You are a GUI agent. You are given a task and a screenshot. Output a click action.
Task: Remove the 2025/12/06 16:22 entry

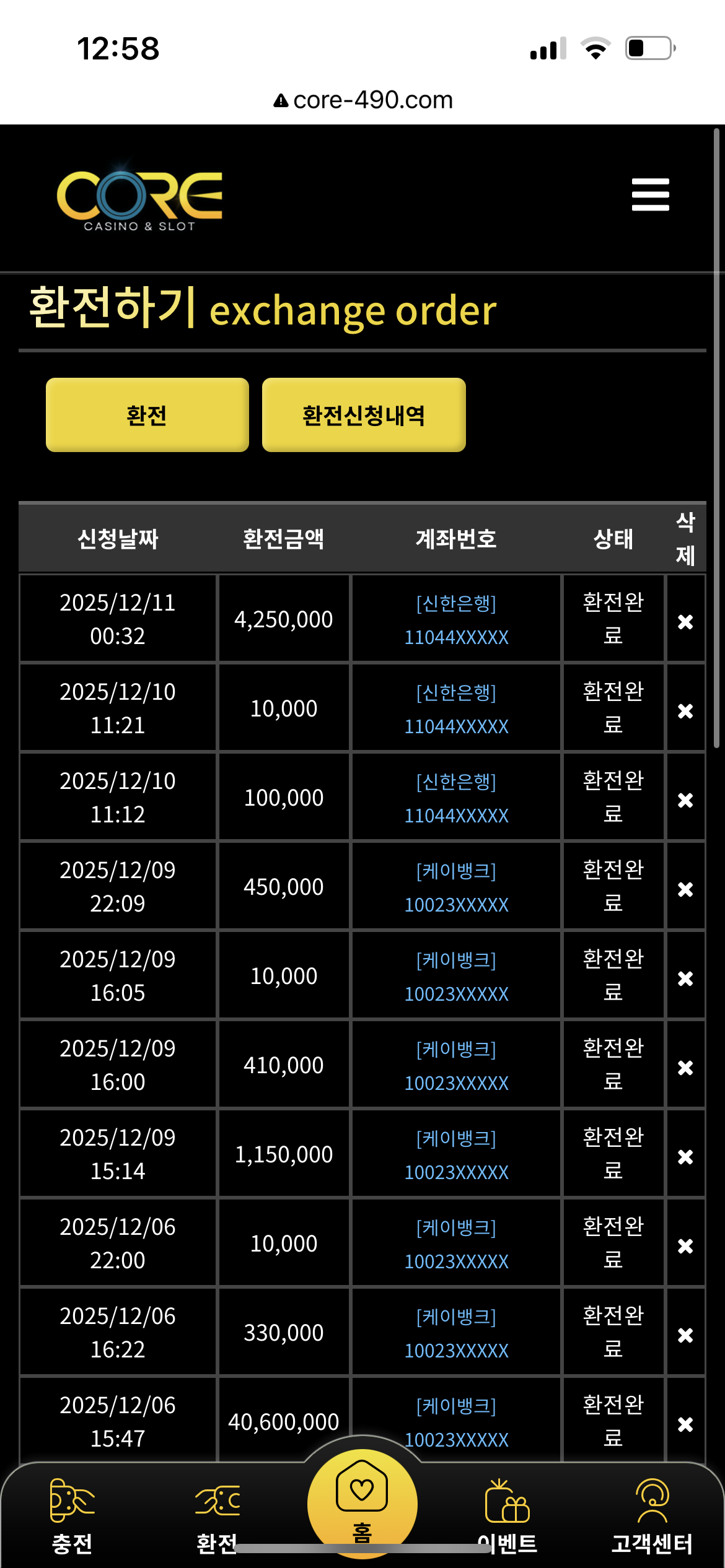685,1335
